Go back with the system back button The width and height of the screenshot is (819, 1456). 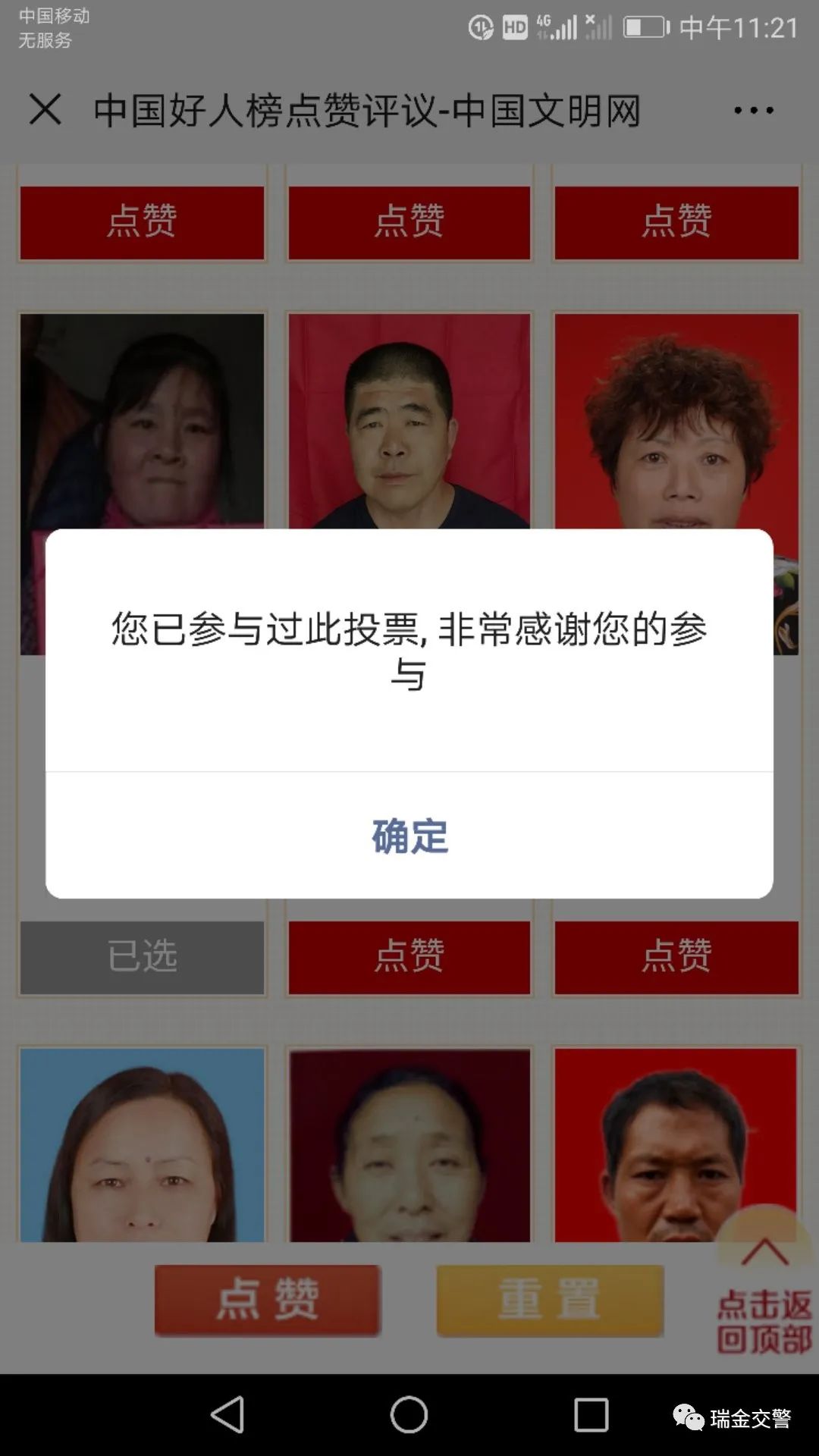[227, 1415]
